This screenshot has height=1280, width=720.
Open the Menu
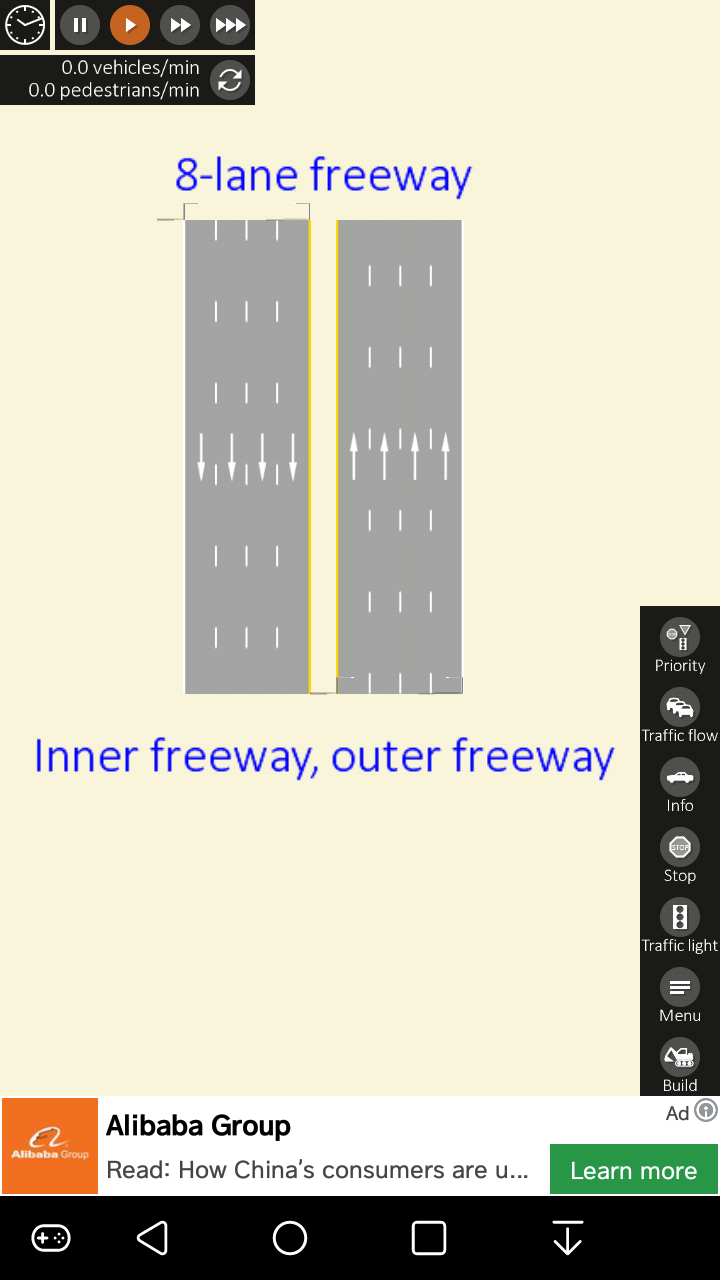(x=680, y=995)
